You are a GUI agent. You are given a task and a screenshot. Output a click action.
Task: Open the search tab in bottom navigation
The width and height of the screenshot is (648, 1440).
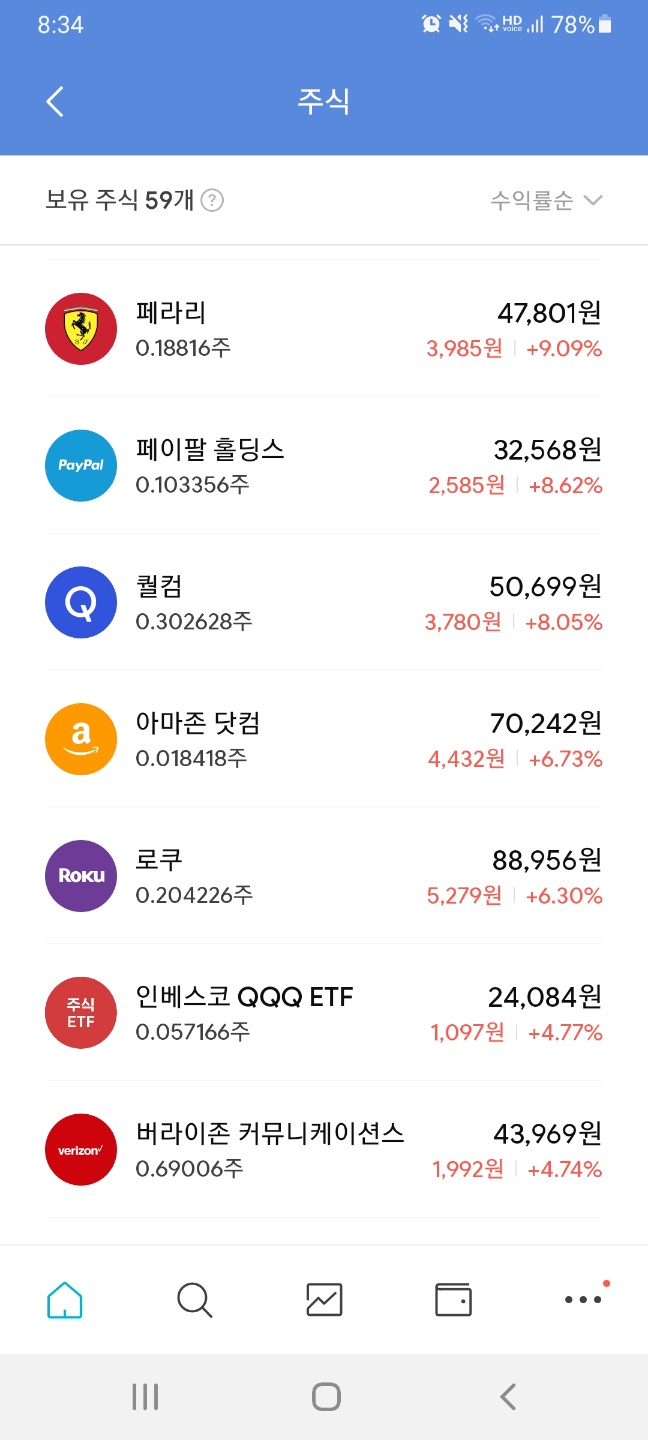pyautogui.click(x=194, y=1299)
